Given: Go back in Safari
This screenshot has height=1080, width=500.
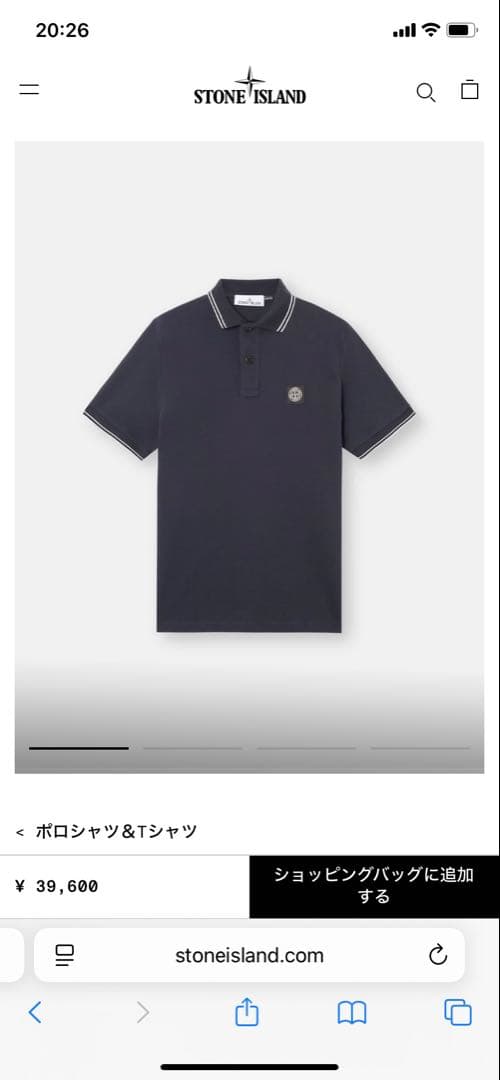Looking at the screenshot, I should click(x=35, y=1012).
